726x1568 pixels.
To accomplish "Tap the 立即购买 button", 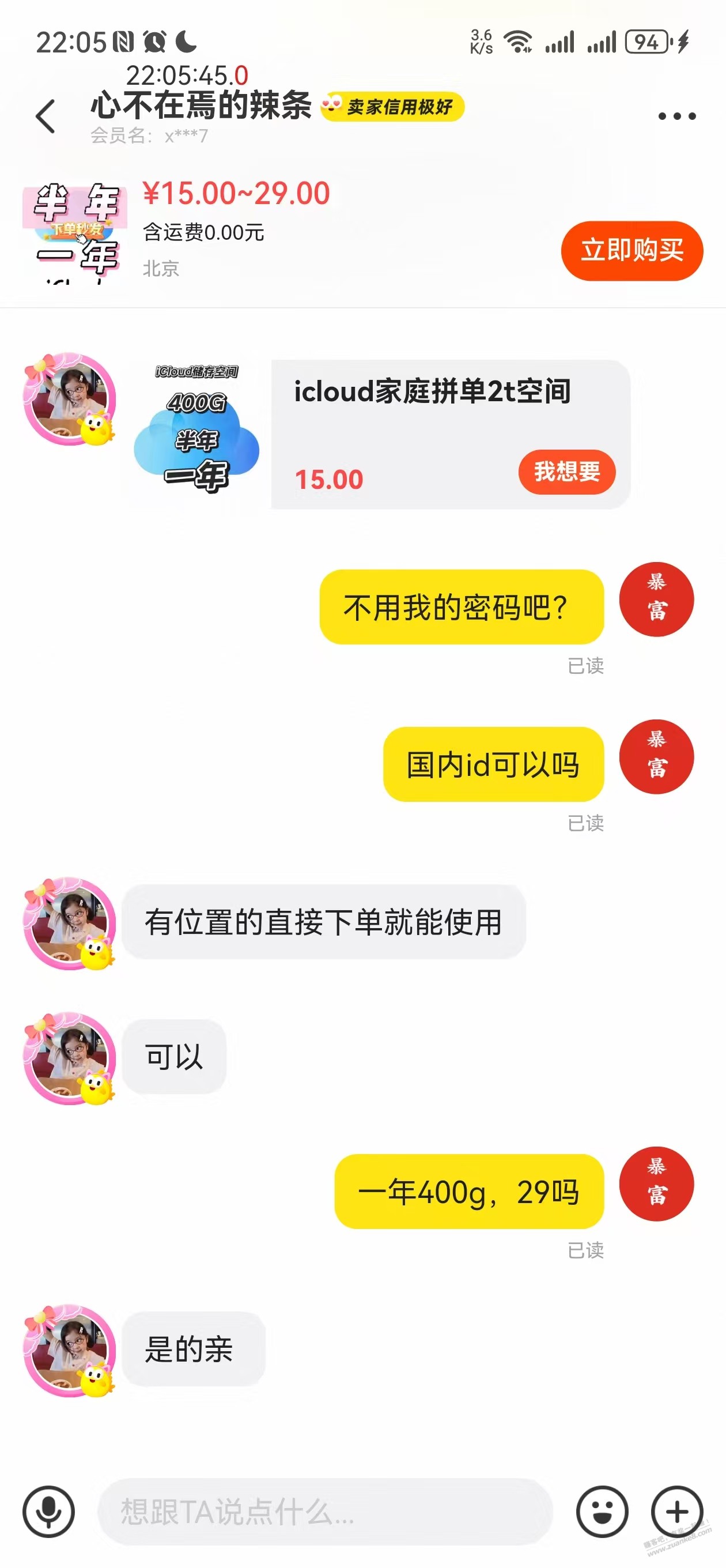I will [x=631, y=250].
